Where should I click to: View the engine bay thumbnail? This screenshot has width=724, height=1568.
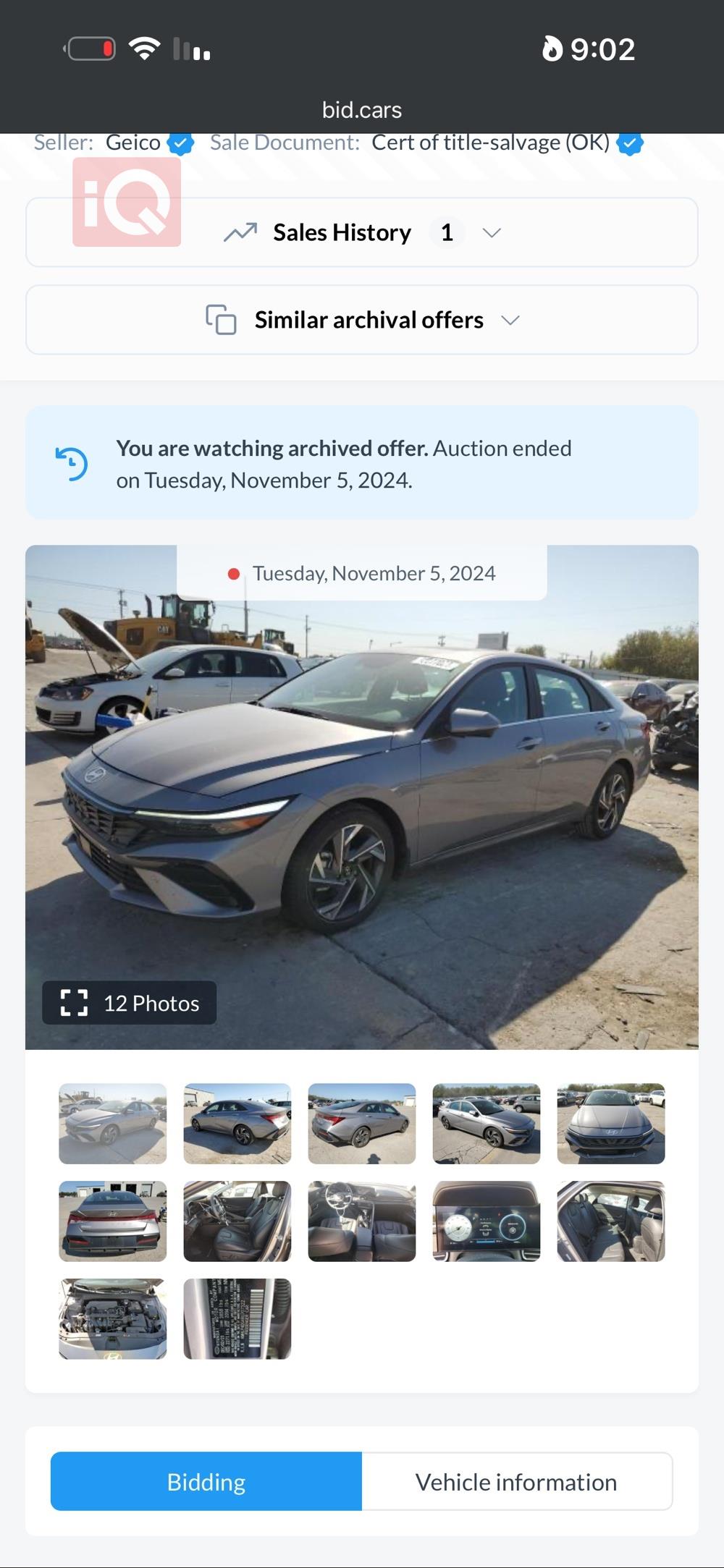[x=113, y=1318]
